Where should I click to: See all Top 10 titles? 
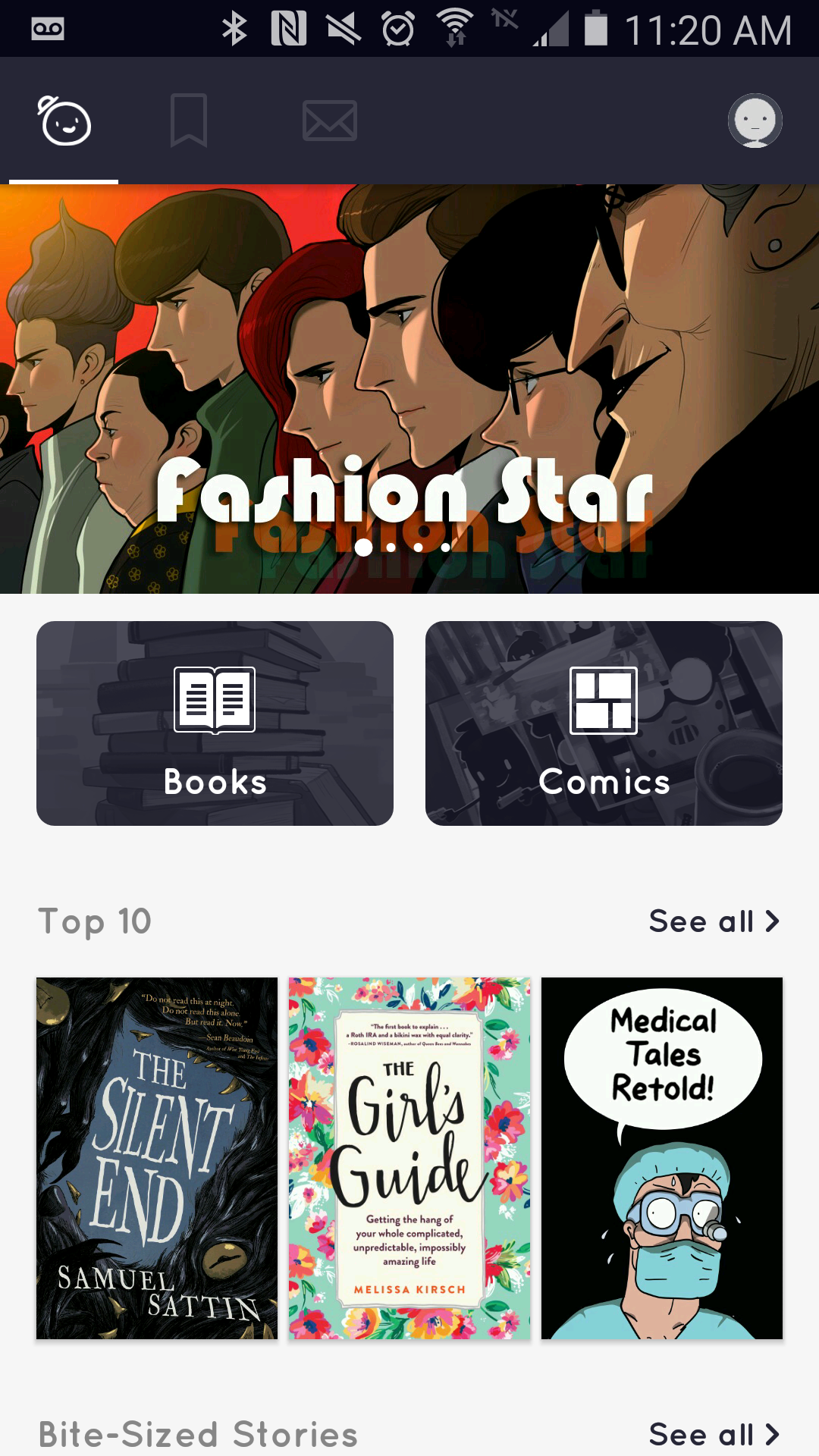(x=714, y=921)
